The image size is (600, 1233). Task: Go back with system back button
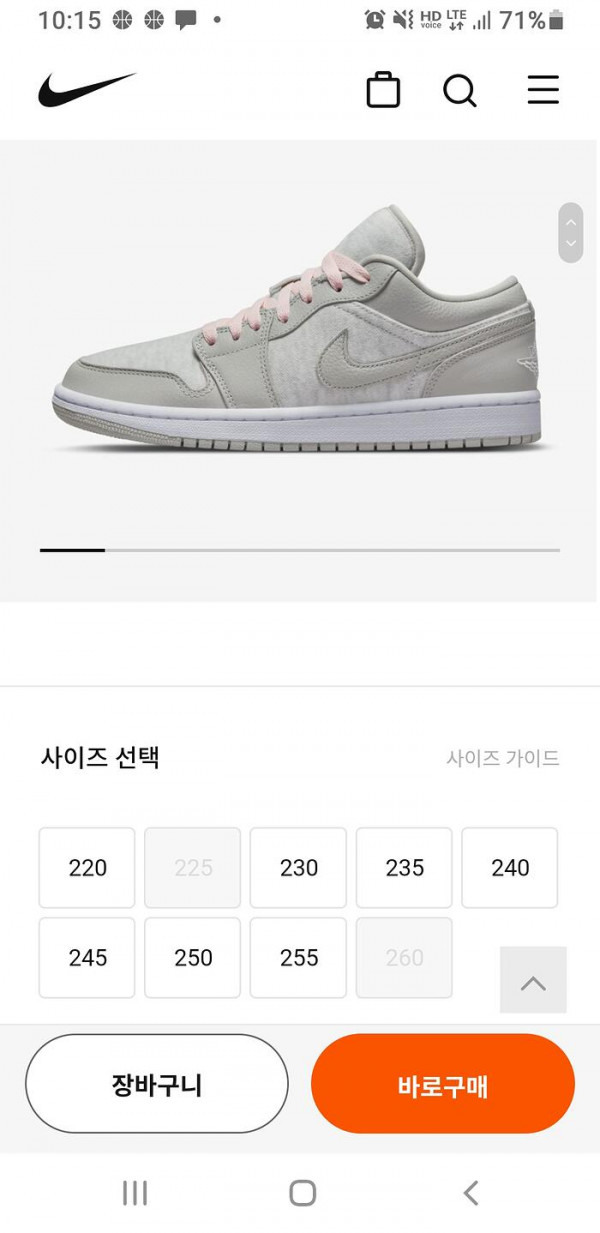471,1192
